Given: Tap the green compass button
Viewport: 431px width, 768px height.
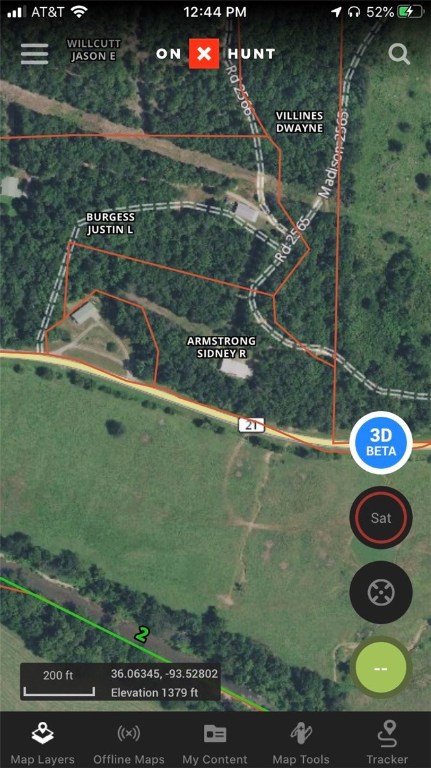Looking at the screenshot, I should [381, 668].
